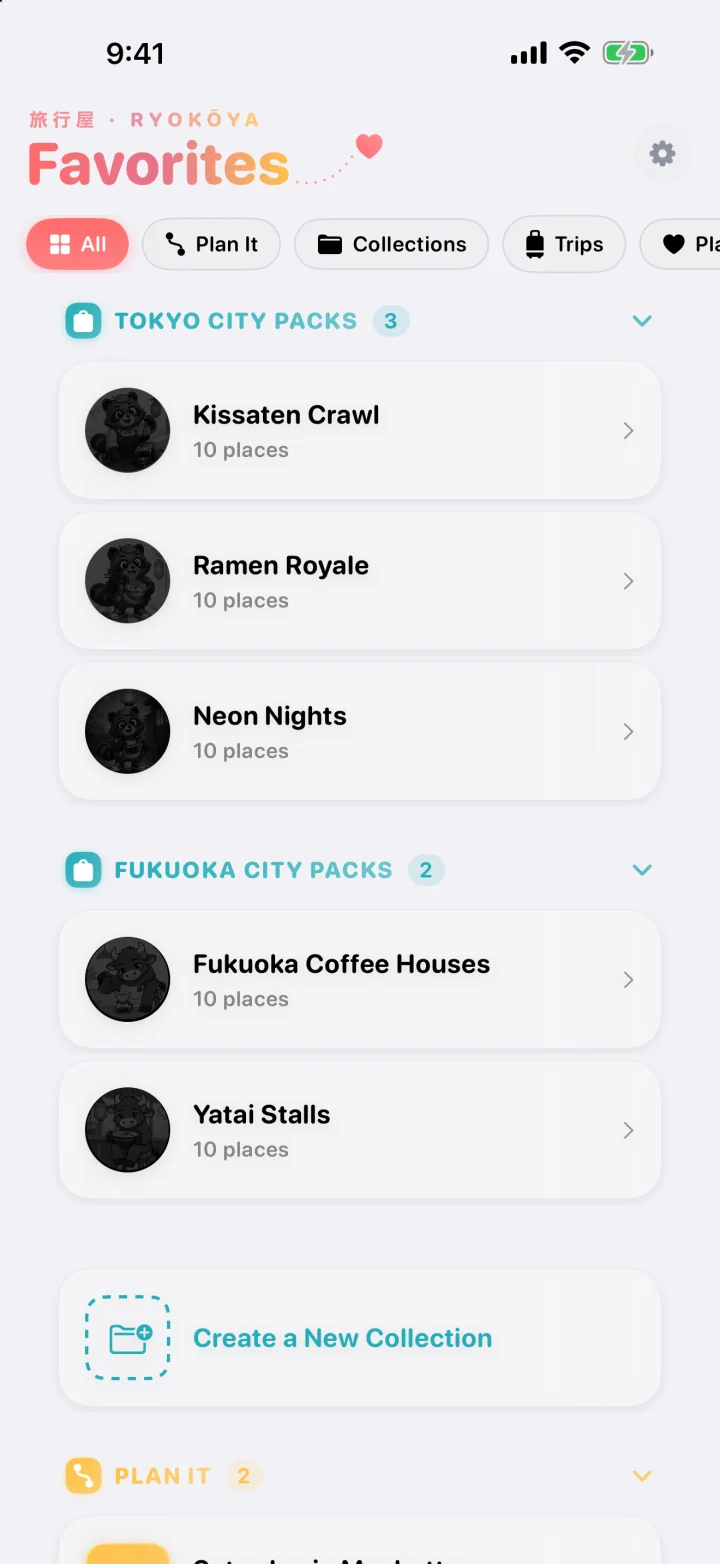Collapse the Tokyo City Packs section

point(642,321)
